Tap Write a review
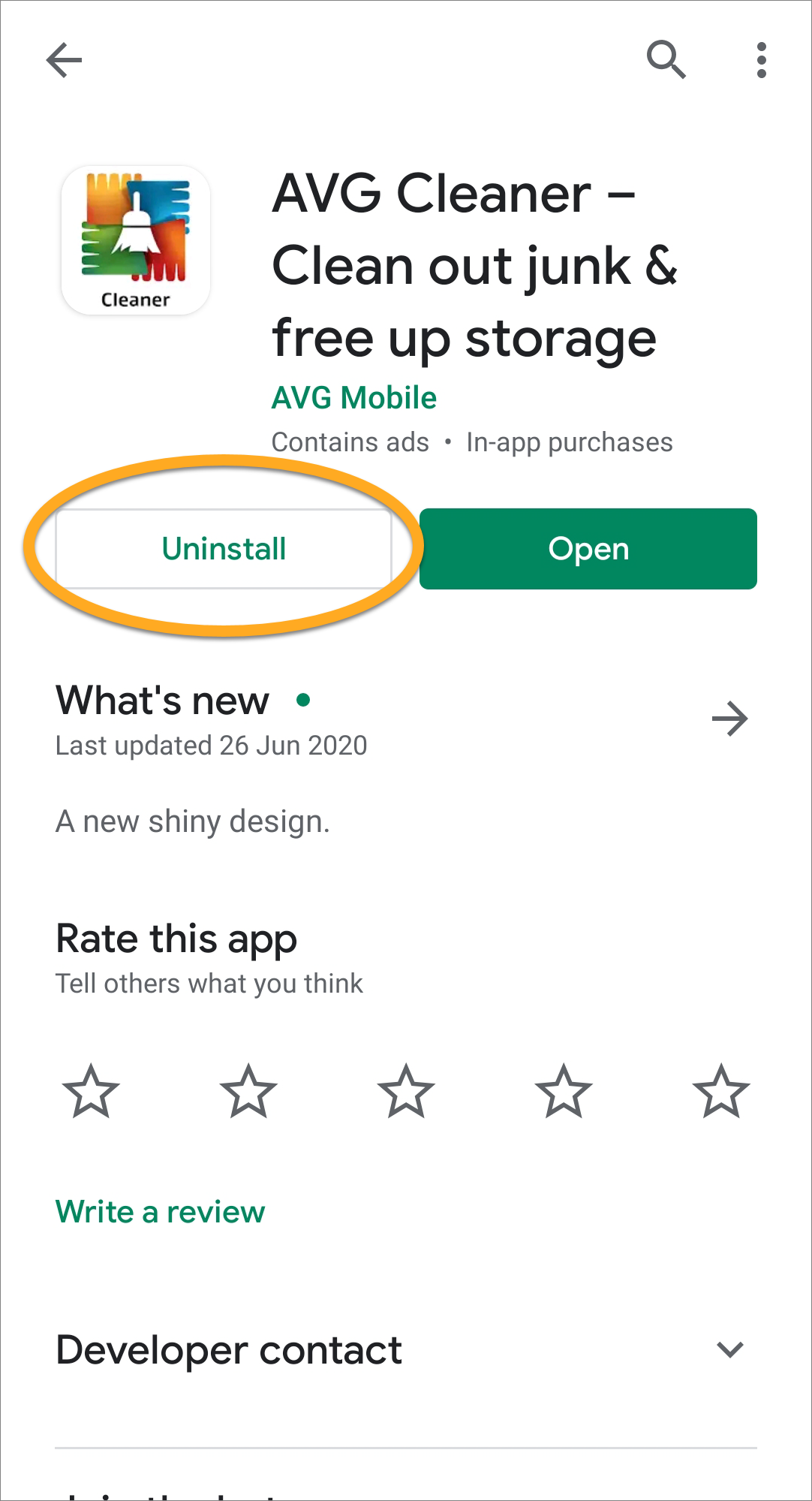 pos(161,1212)
